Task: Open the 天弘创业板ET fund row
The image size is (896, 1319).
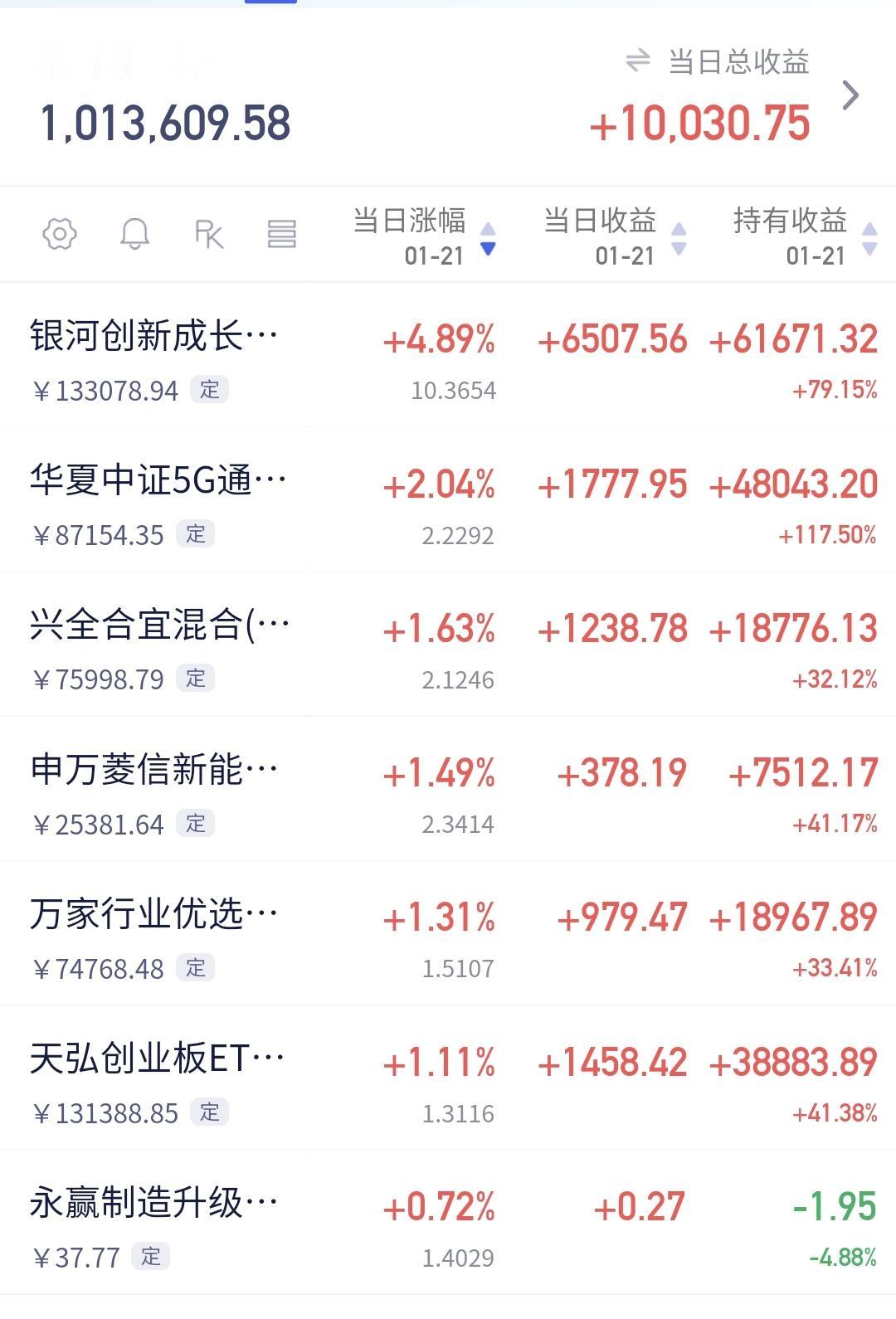Action: (448, 1078)
